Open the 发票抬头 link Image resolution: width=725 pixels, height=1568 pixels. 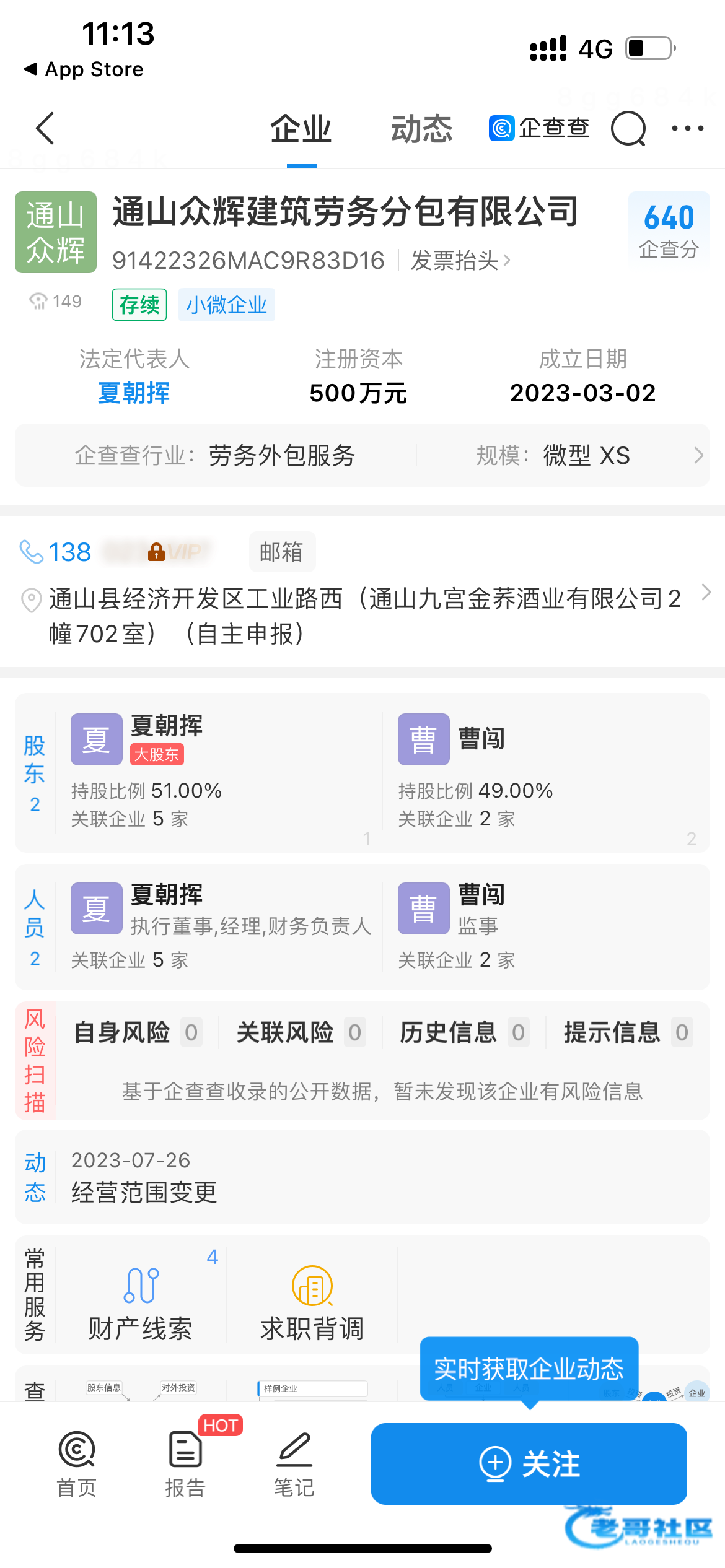point(460,261)
